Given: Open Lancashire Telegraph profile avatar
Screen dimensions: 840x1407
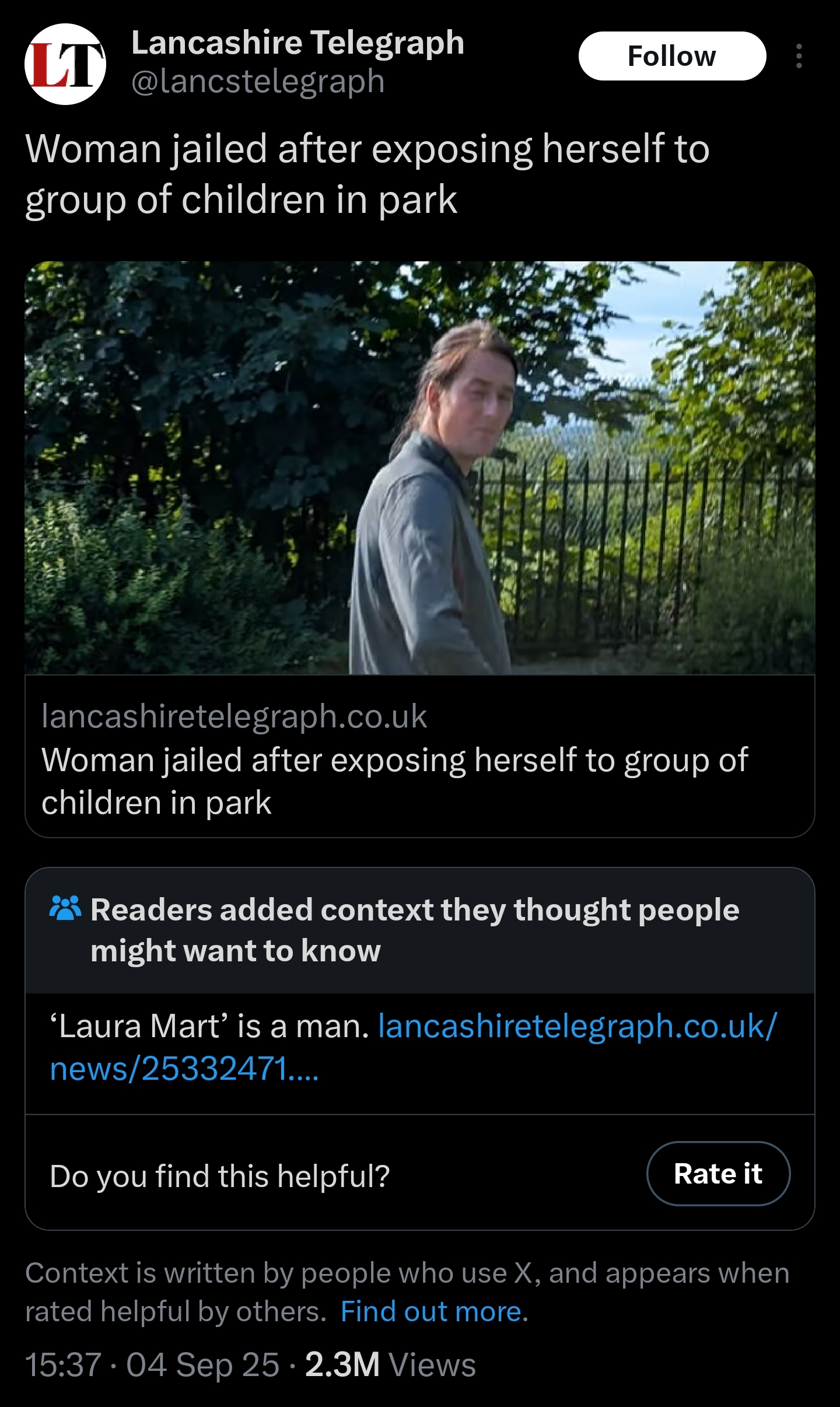Looking at the screenshot, I should (x=65, y=64).
